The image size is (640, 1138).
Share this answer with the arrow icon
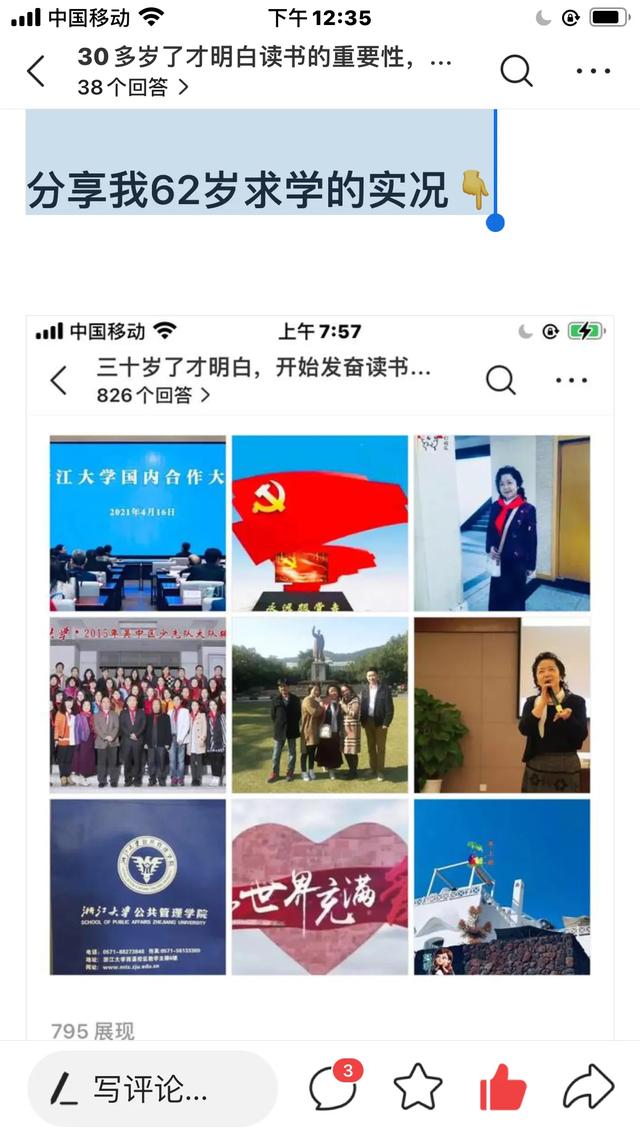(x=589, y=1087)
